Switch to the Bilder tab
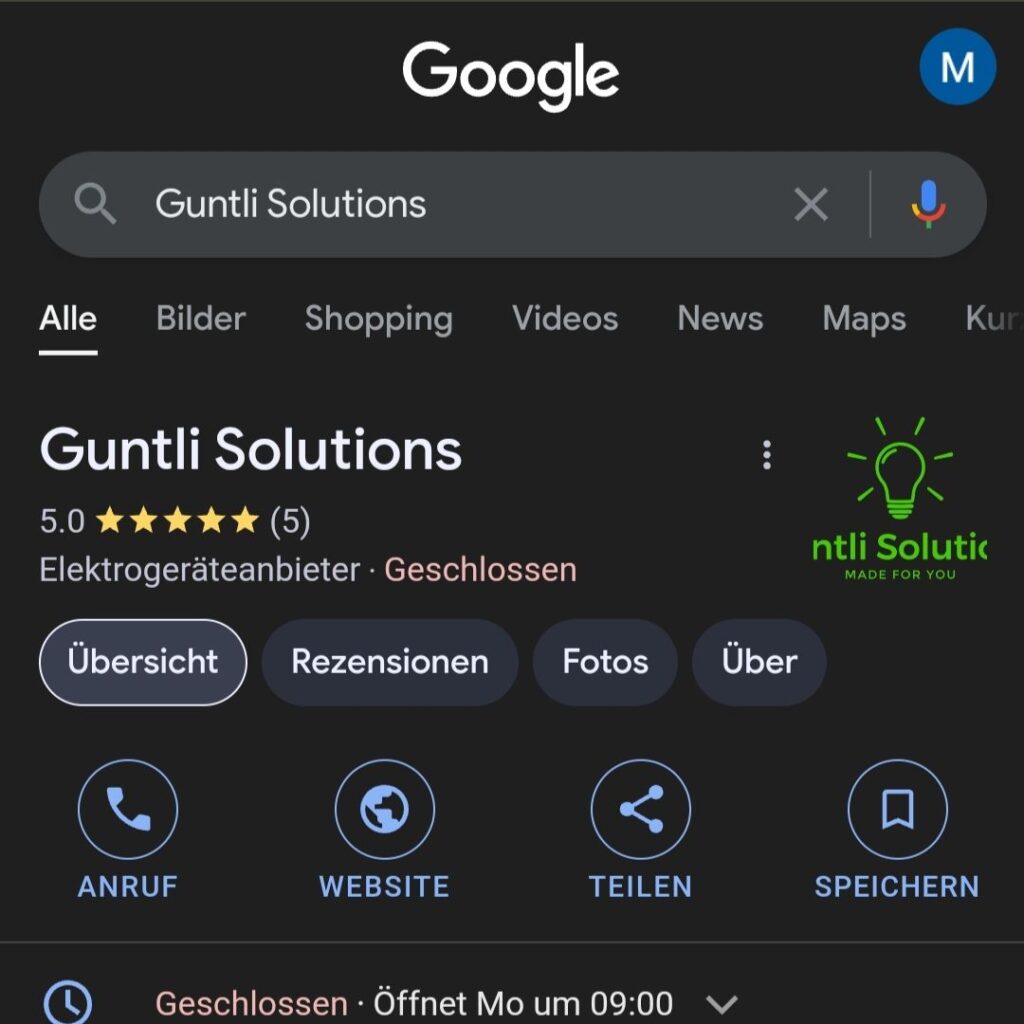This screenshot has width=1024, height=1024. [x=201, y=319]
